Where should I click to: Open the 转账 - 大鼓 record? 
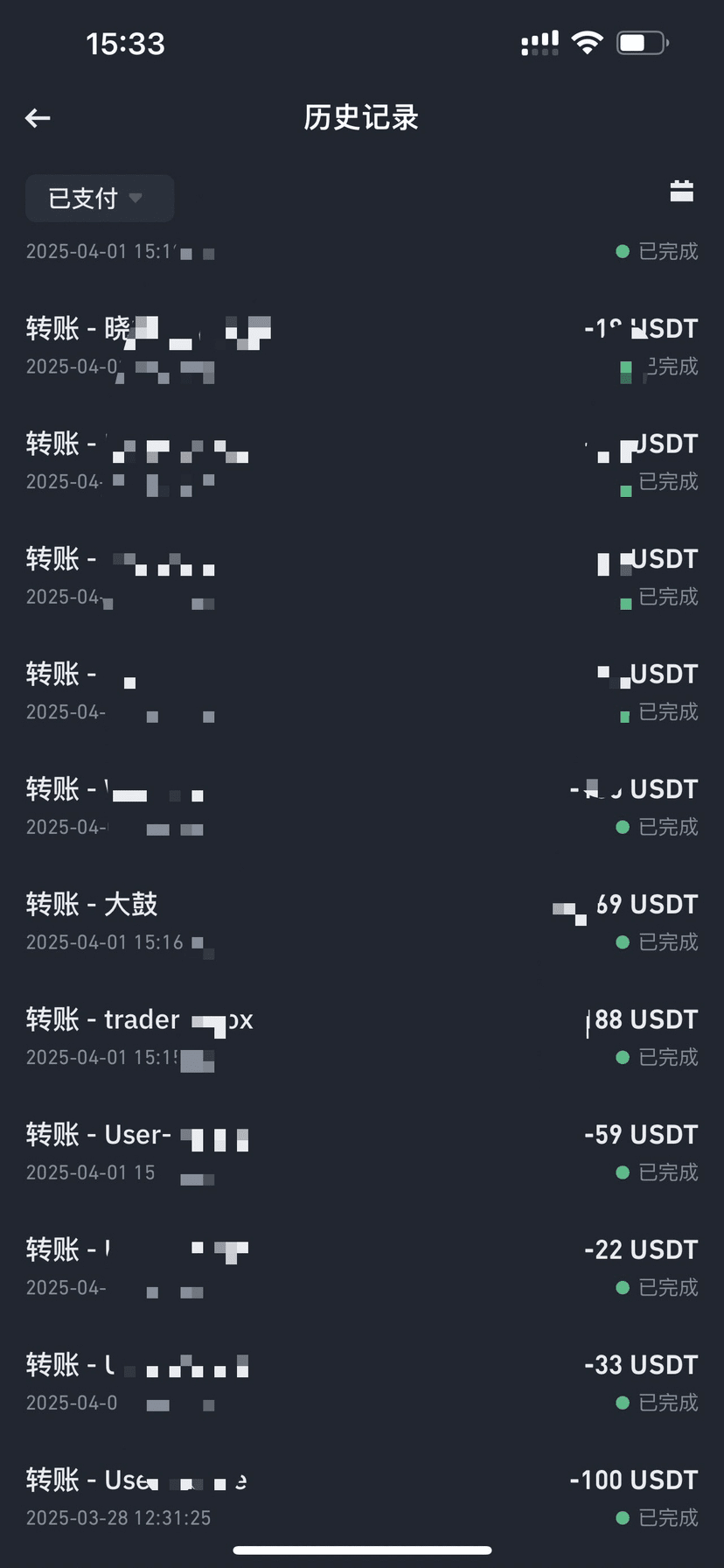pyautogui.click(x=362, y=922)
